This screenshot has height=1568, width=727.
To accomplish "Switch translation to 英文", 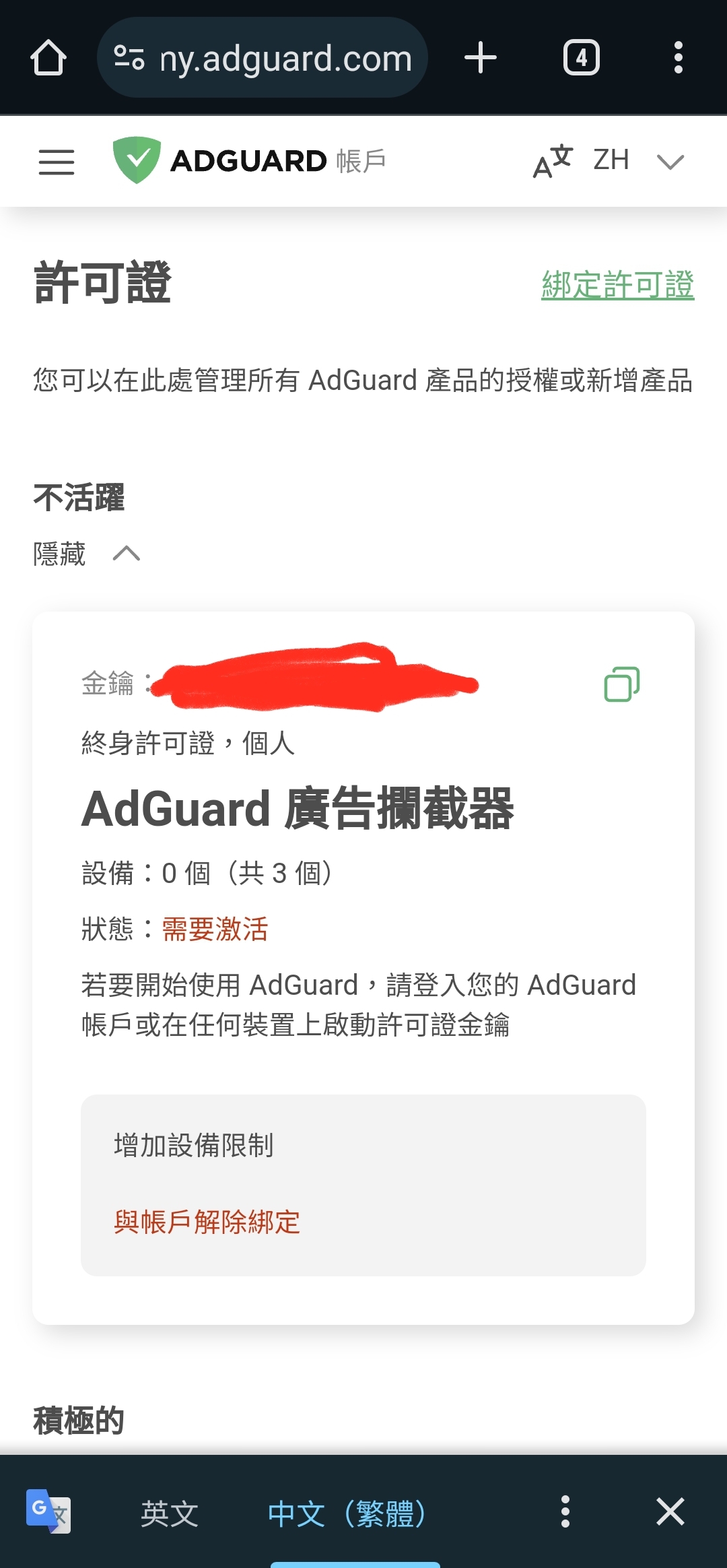I will click(x=170, y=1513).
